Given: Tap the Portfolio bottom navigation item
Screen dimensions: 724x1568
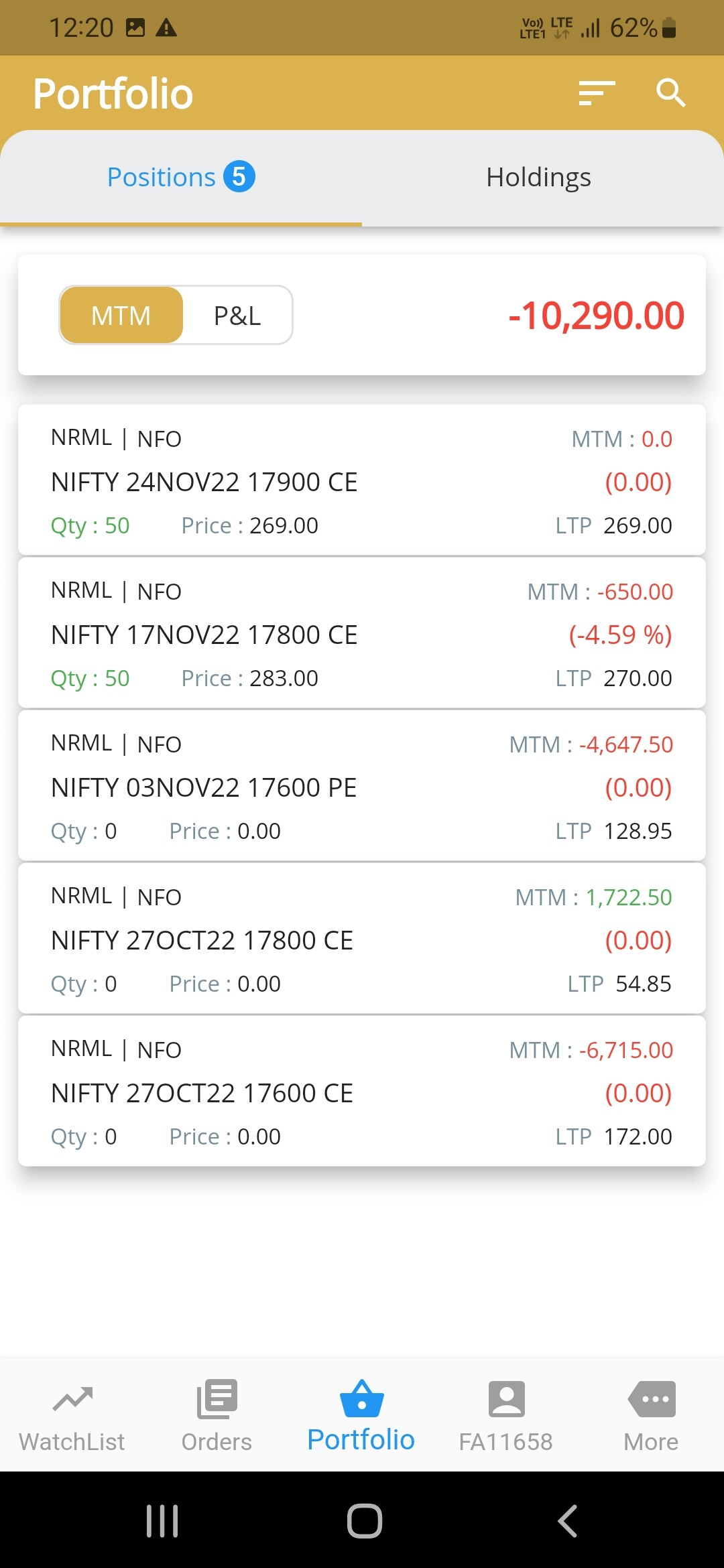Looking at the screenshot, I should (x=361, y=1415).
